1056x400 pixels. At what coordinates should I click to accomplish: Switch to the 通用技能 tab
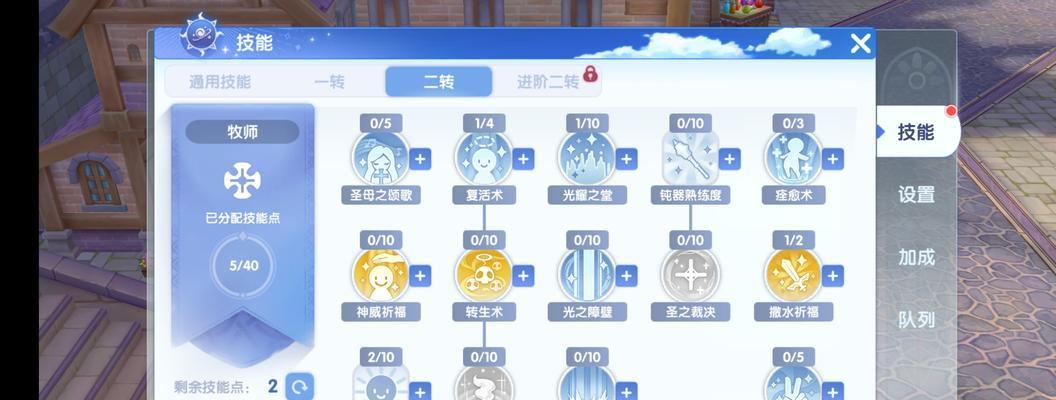click(220, 82)
